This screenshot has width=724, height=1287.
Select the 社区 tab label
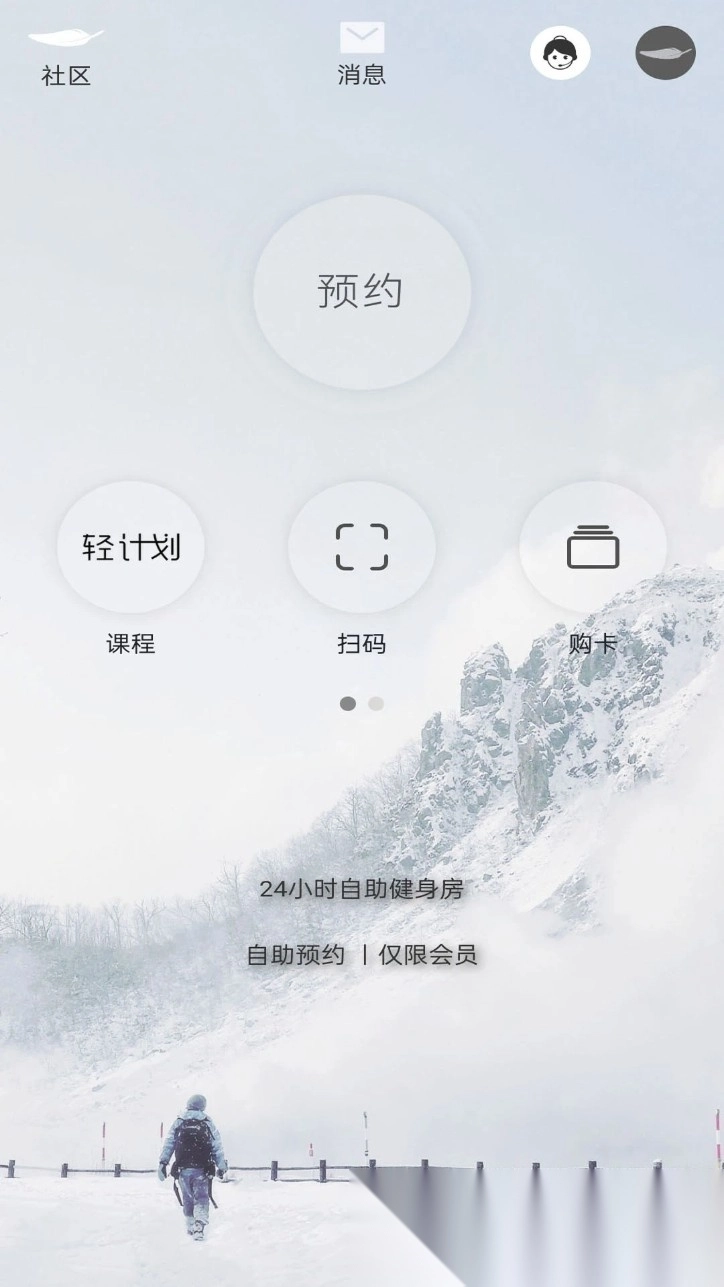pos(66,75)
